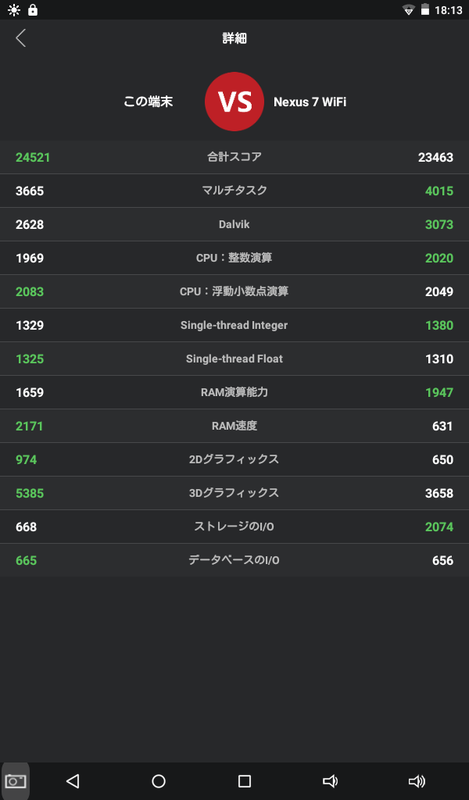Tap the system back button
The image size is (469, 800).
pyautogui.click(x=73, y=781)
